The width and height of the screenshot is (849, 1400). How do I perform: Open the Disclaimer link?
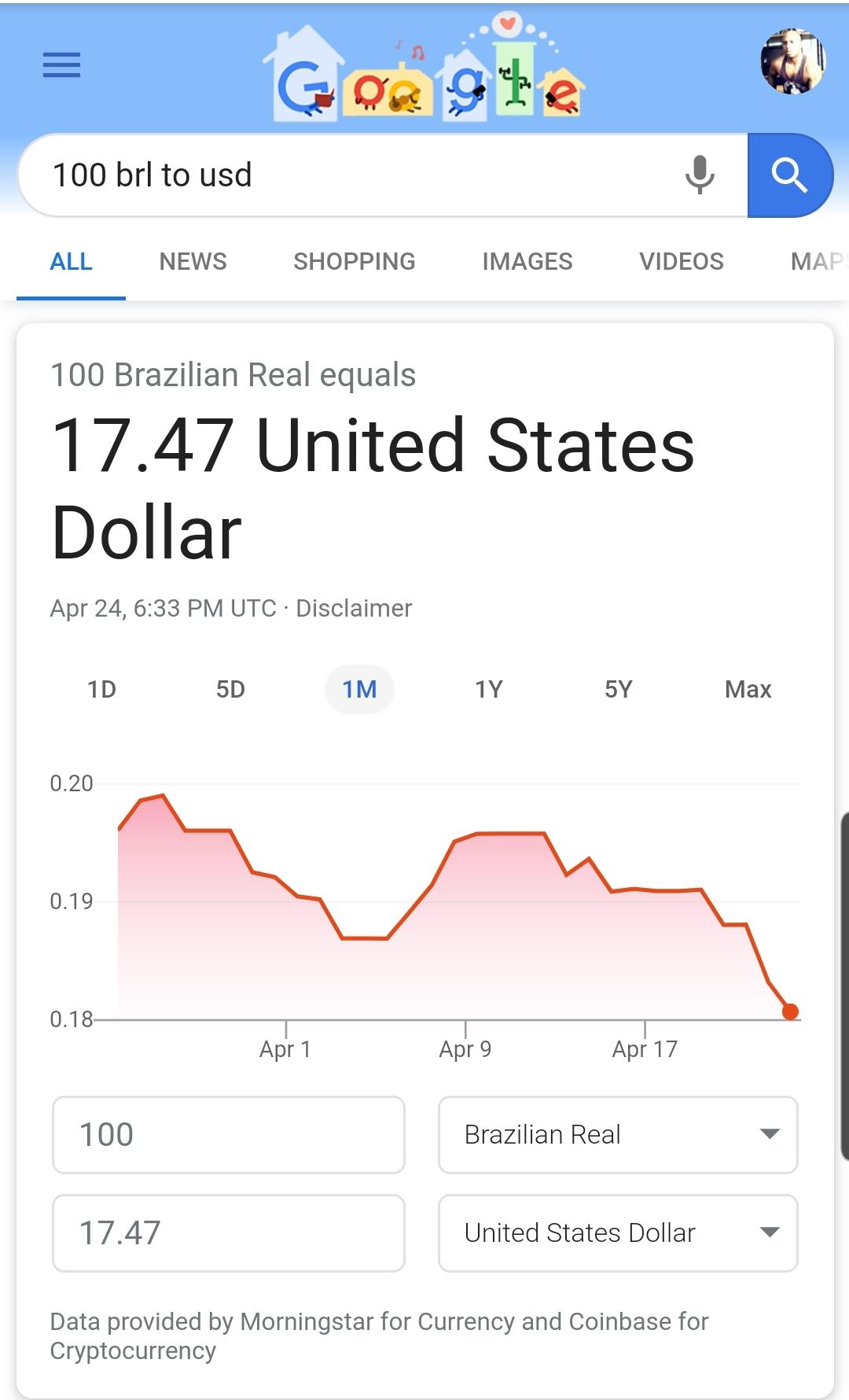click(x=353, y=608)
